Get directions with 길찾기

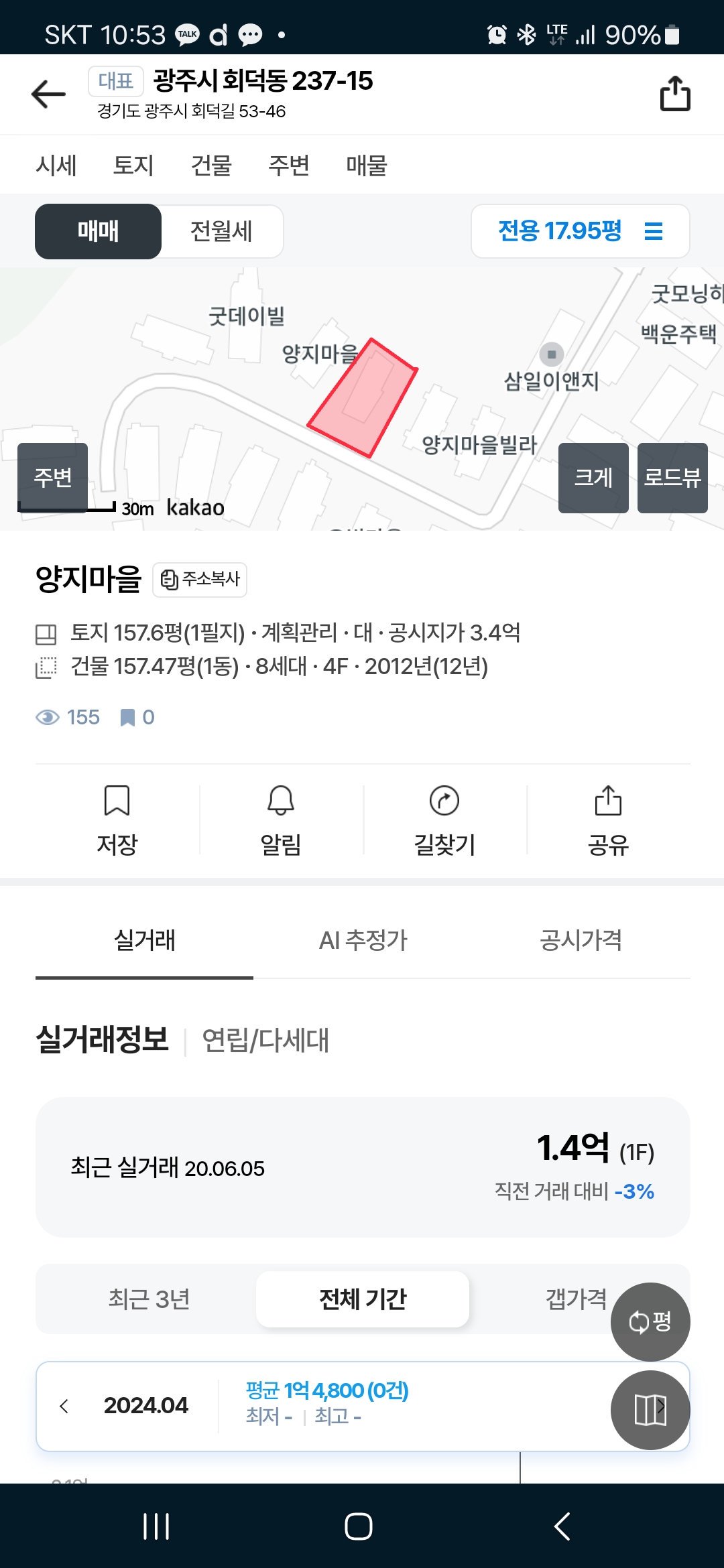[444, 820]
